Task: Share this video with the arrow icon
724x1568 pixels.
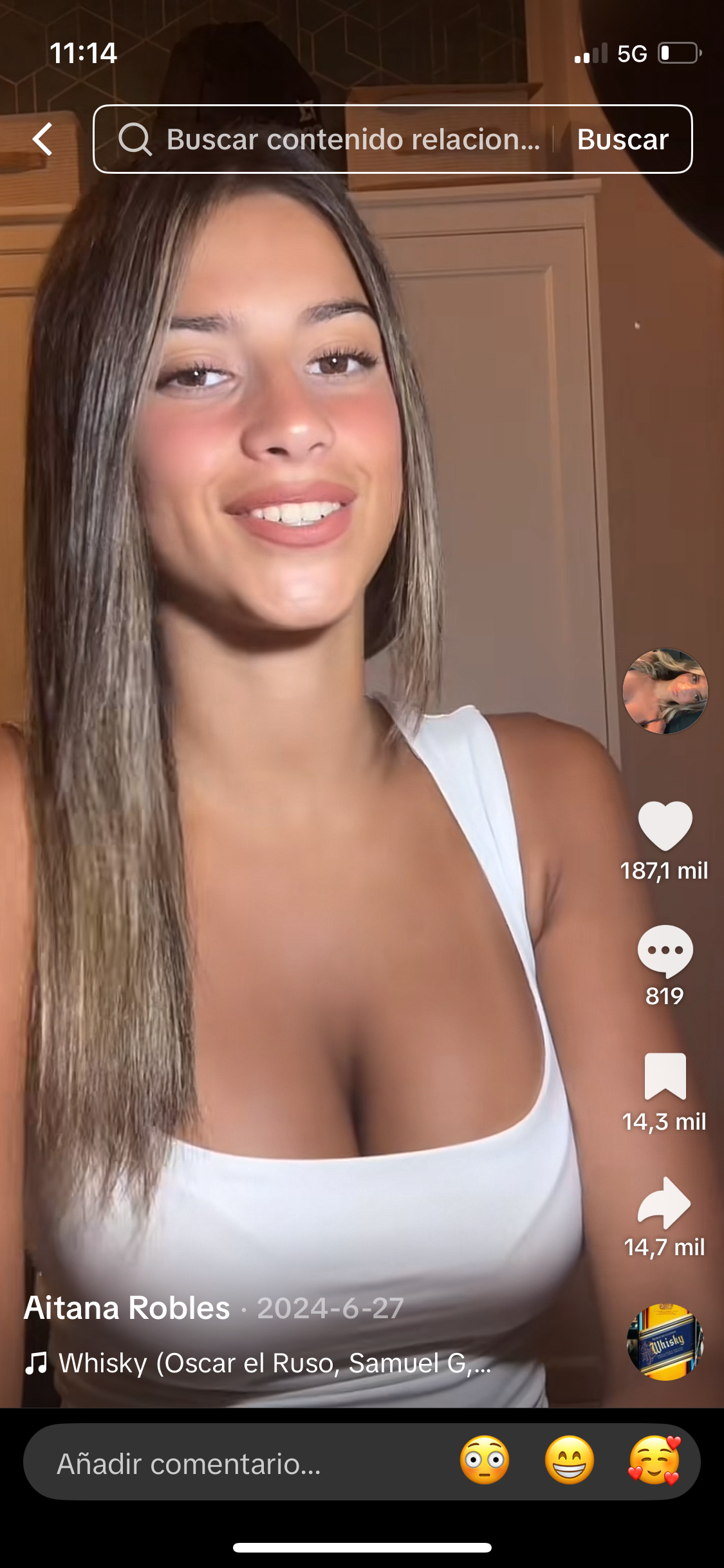Action: point(665,1202)
